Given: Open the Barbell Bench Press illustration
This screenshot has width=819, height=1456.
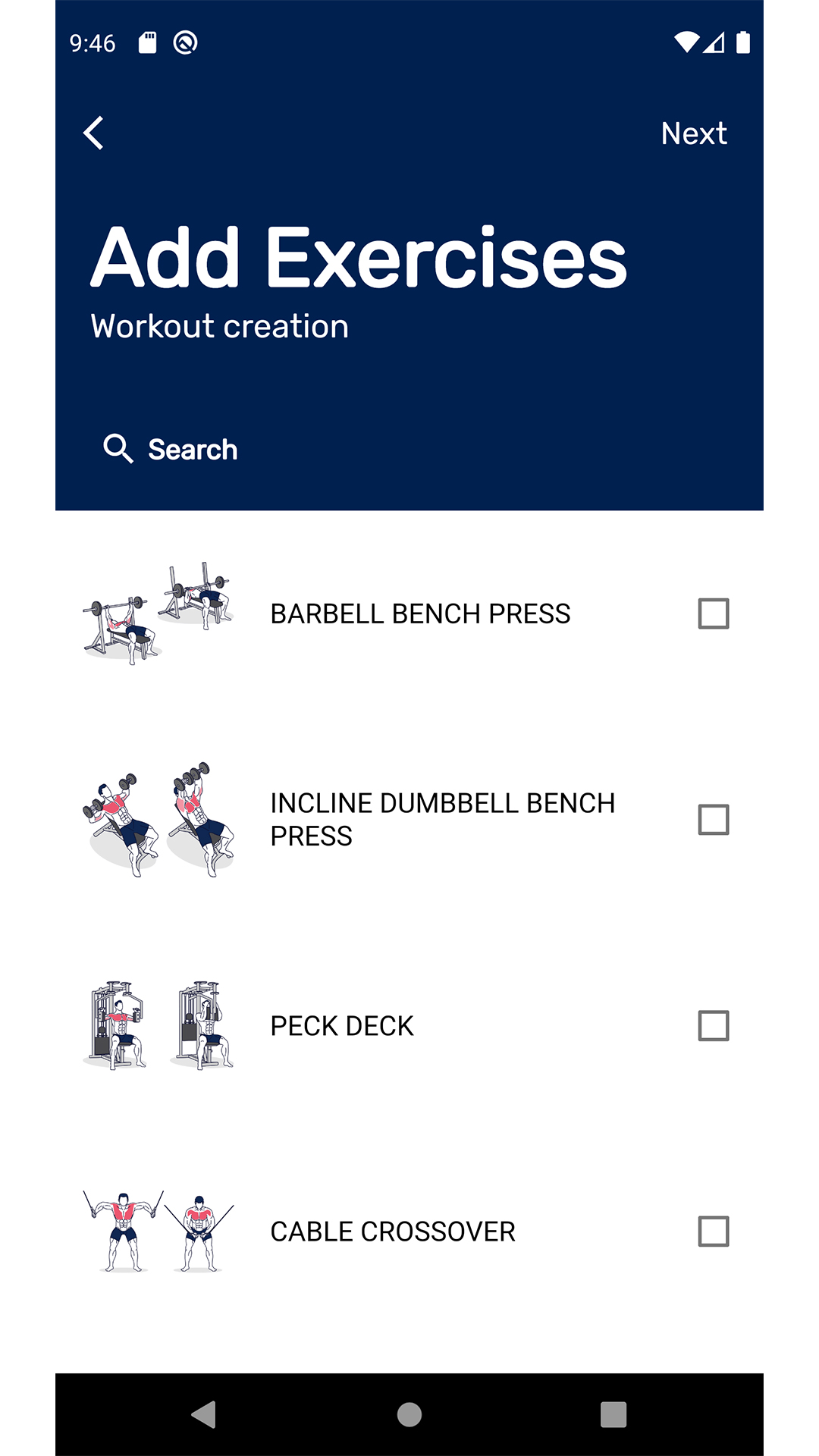Looking at the screenshot, I should pyautogui.click(x=158, y=613).
